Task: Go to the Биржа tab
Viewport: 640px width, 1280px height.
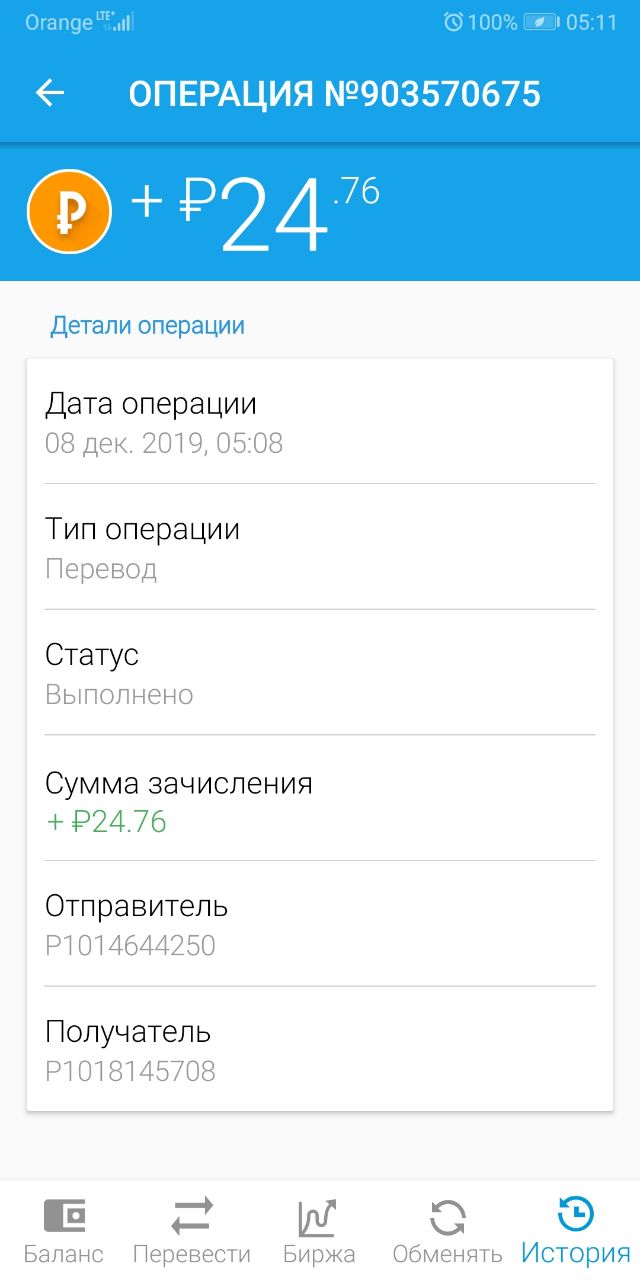Action: click(x=319, y=1231)
